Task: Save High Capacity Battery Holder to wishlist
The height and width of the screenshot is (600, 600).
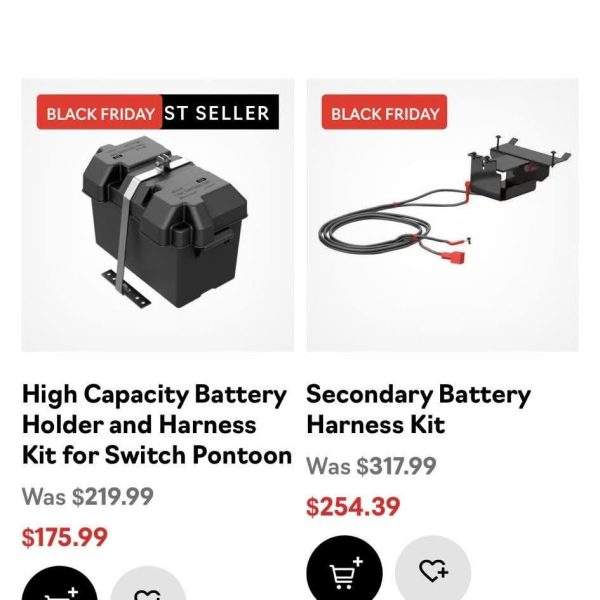Action: click(x=148, y=590)
